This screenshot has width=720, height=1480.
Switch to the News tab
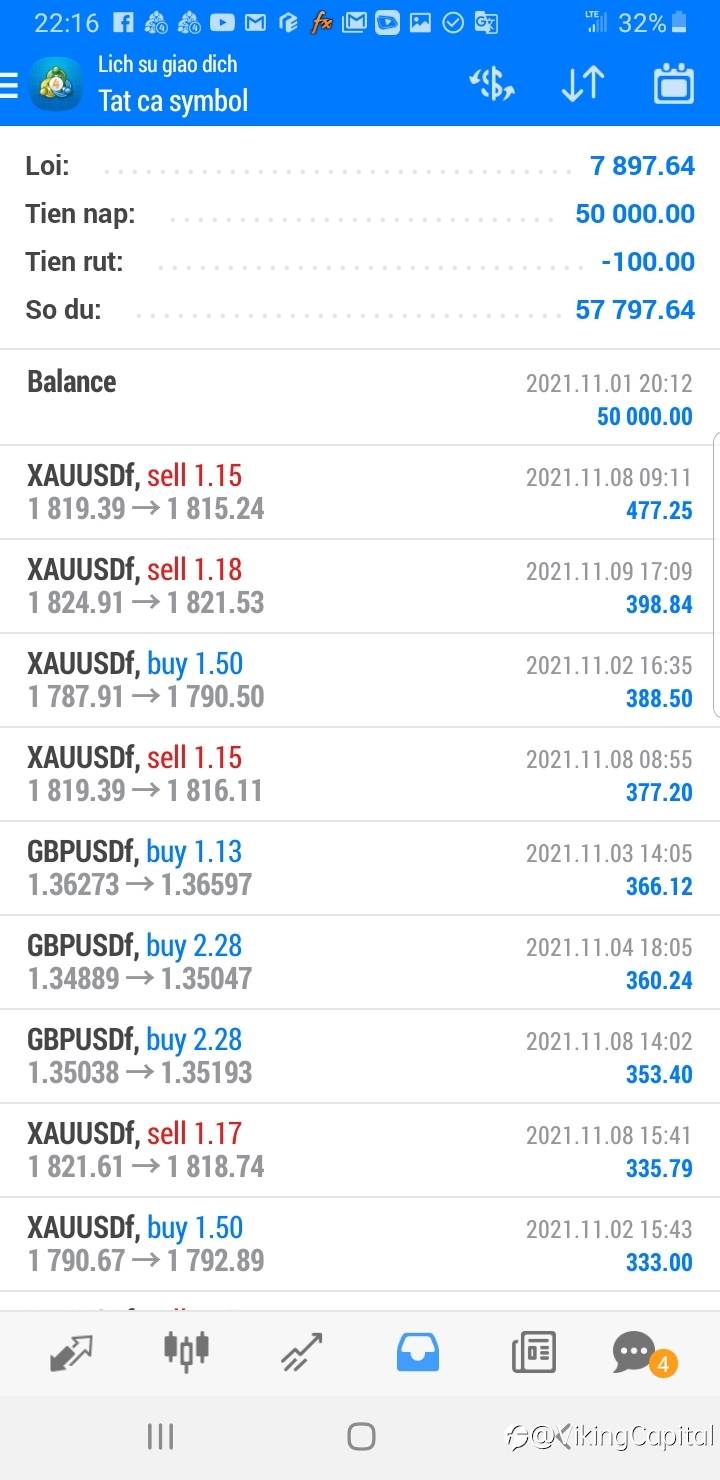coord(533,1353)
